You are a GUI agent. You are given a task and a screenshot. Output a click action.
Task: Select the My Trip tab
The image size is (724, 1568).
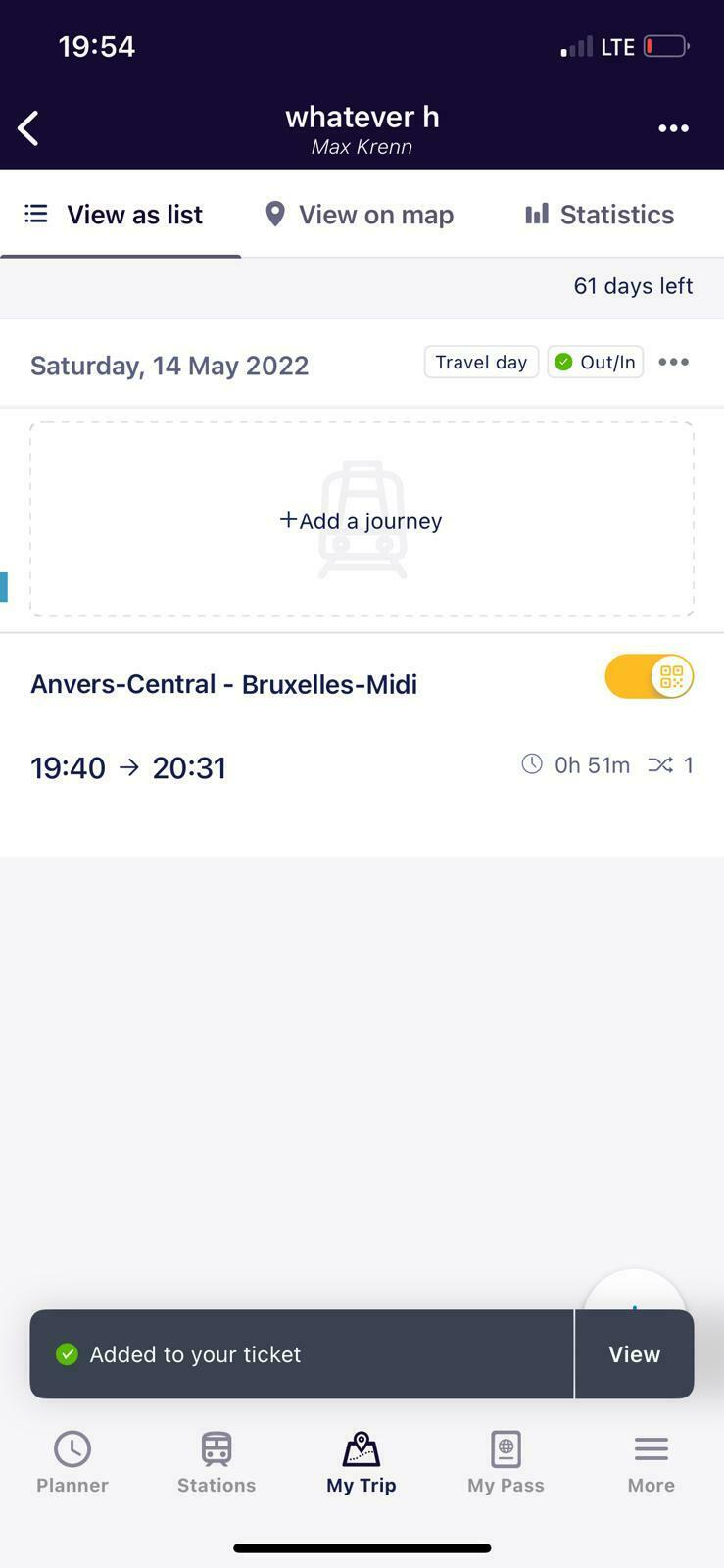point(362,1462)
